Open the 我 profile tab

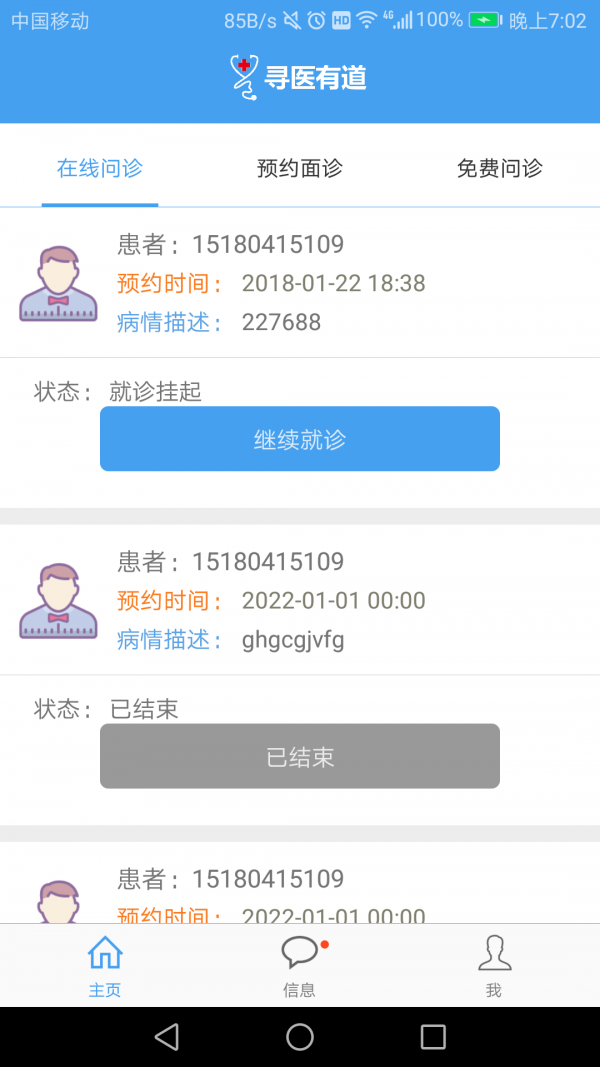[x=494, y=967]
